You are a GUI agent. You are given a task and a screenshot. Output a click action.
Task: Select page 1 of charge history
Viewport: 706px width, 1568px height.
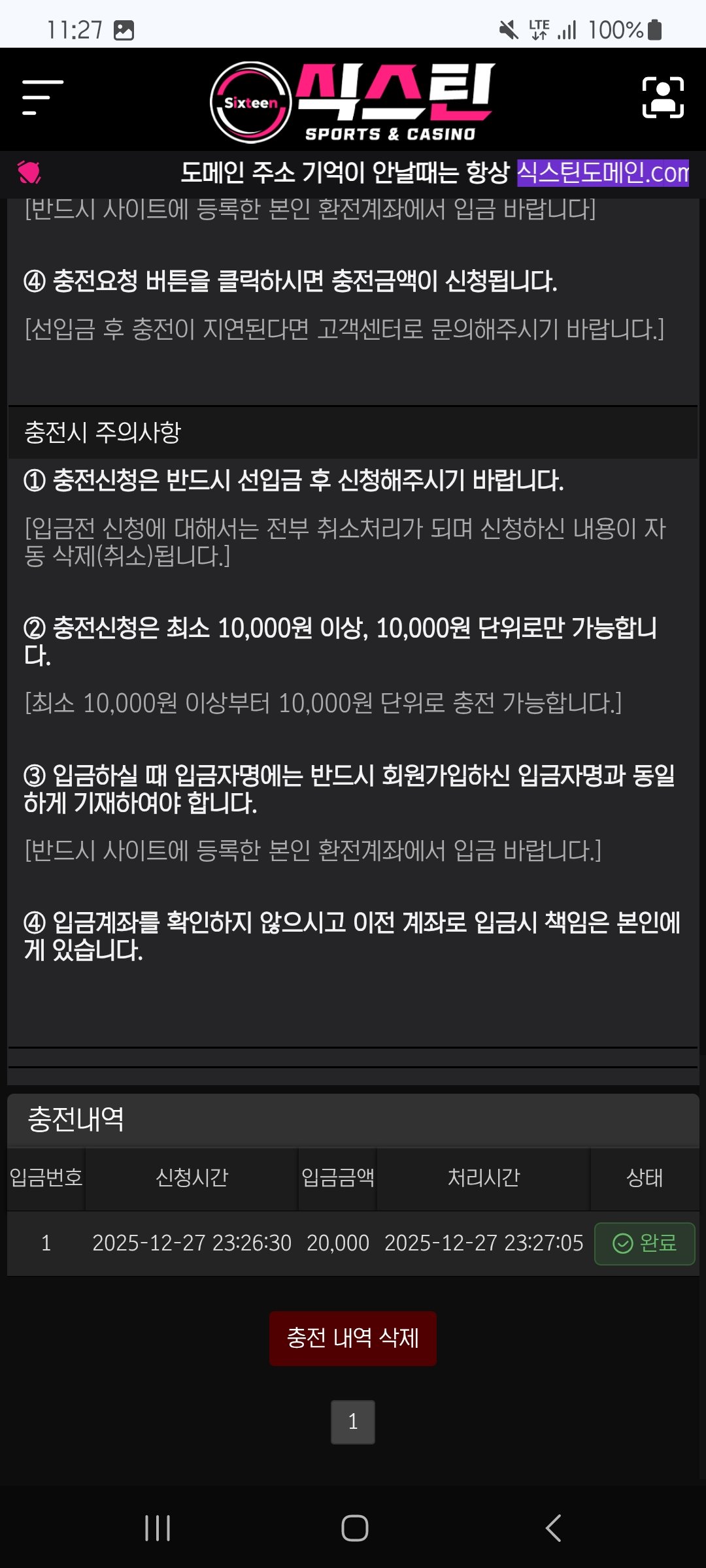click(352, 1422)
